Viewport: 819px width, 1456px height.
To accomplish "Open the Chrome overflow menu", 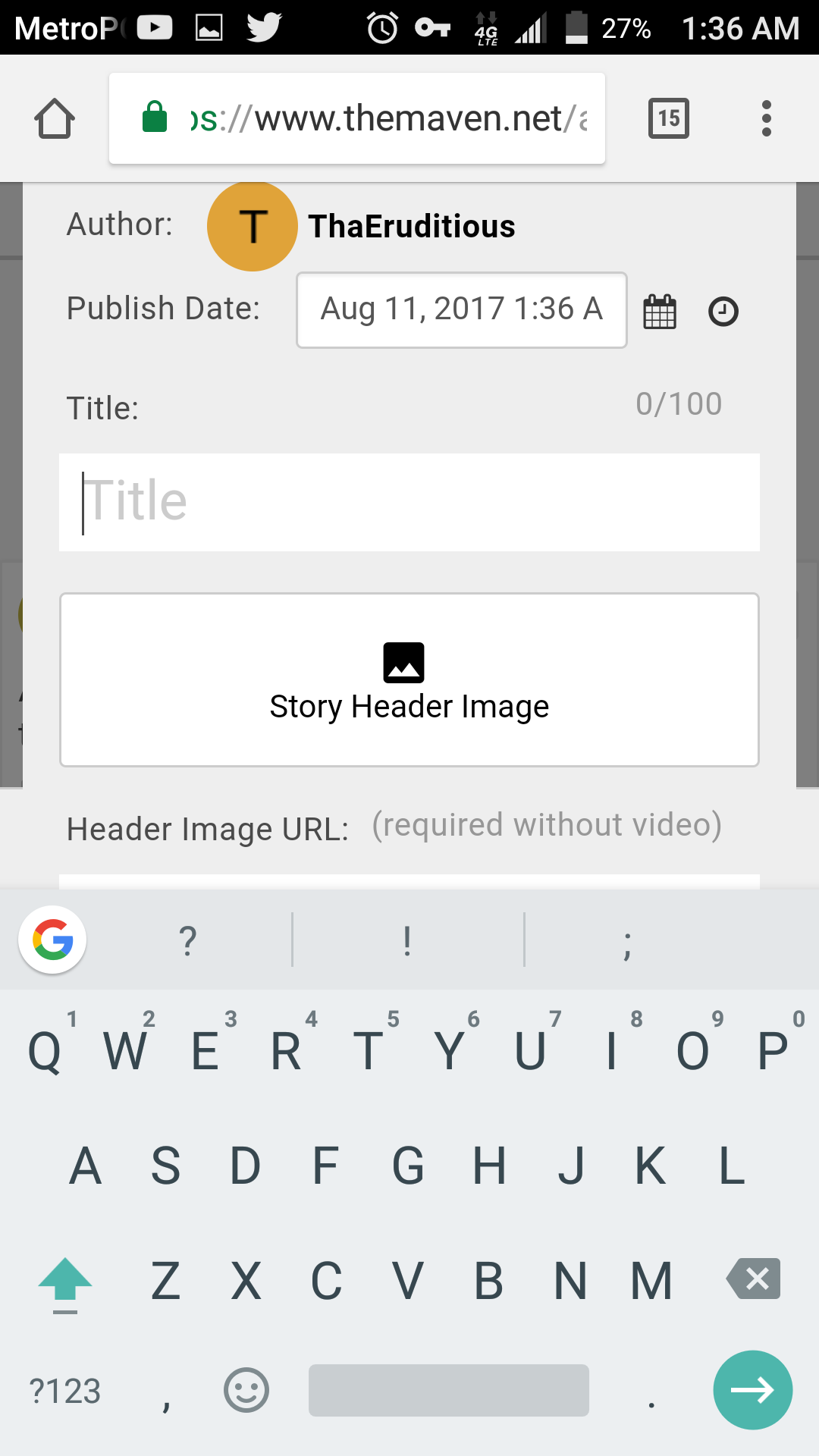I will pyautogui.click(x=766, y=118).
